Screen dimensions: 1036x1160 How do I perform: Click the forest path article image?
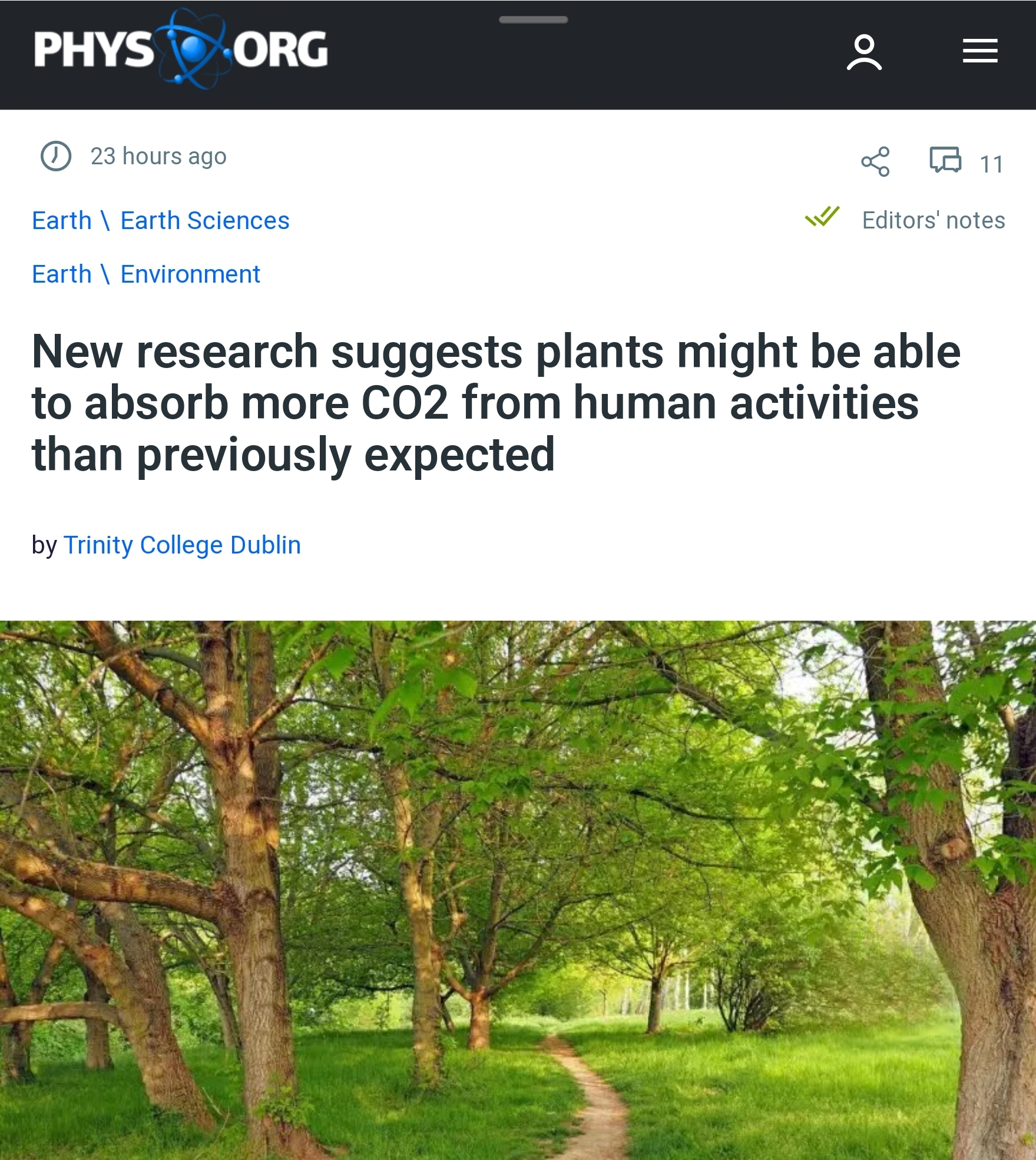[518, 883]
